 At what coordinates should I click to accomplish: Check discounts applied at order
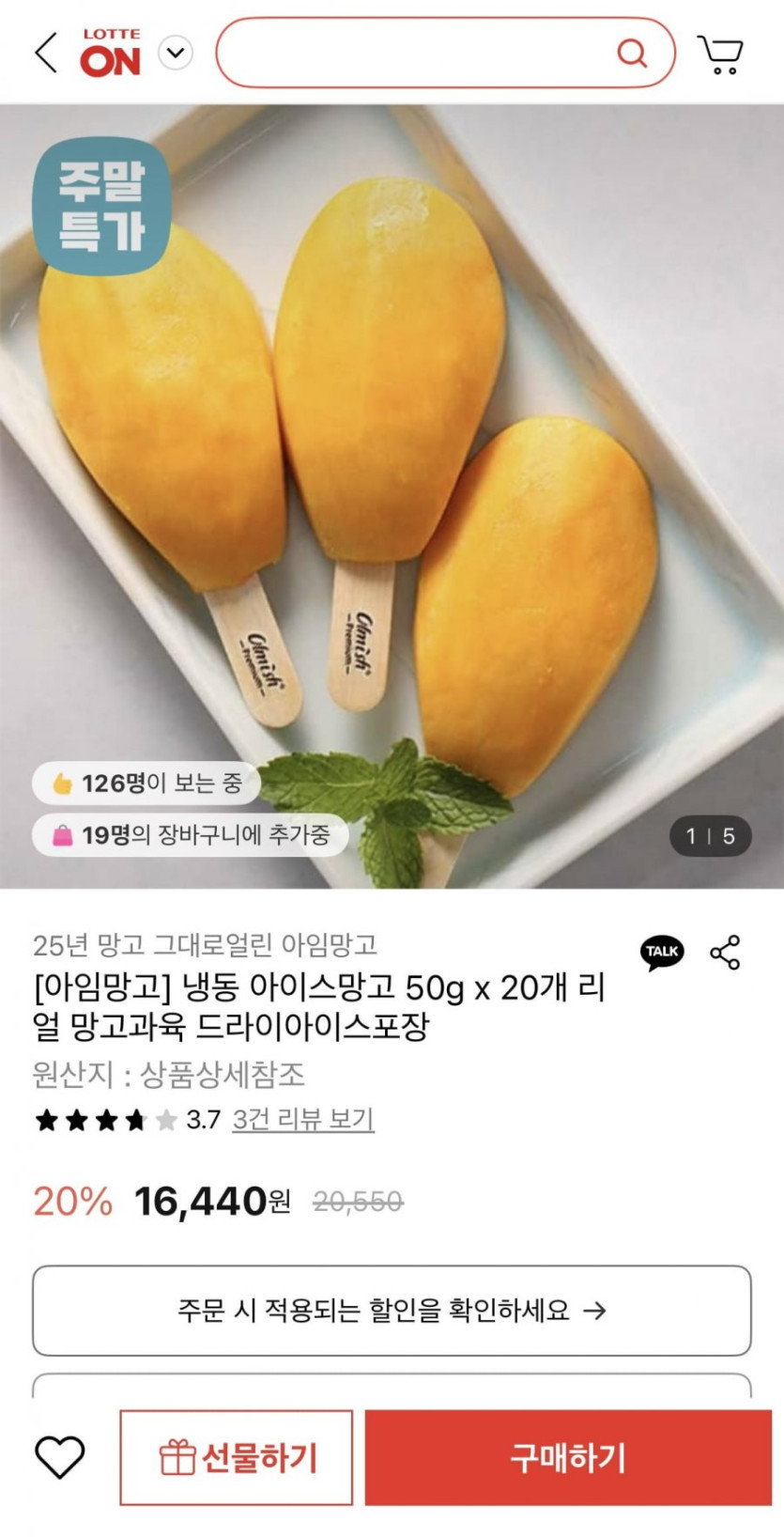[x=392, y=1310]
